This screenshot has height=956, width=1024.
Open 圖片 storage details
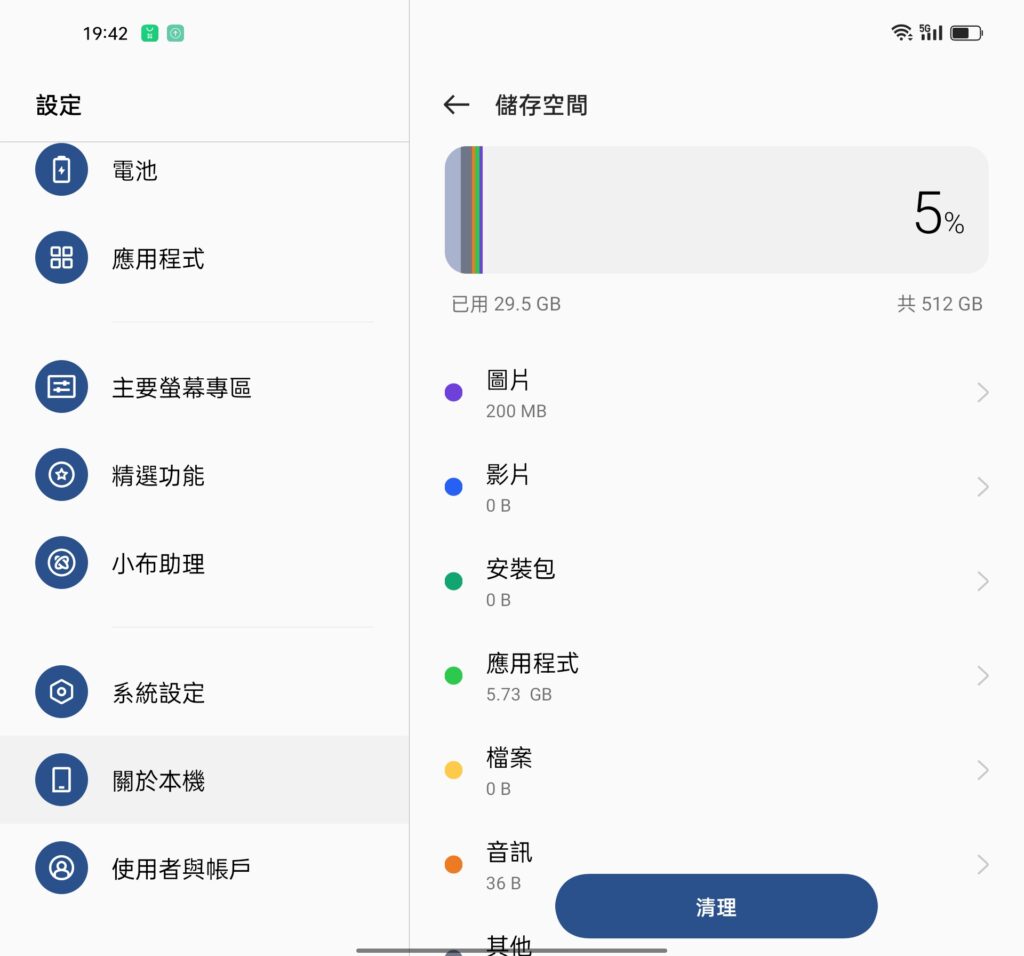point(715,393)
